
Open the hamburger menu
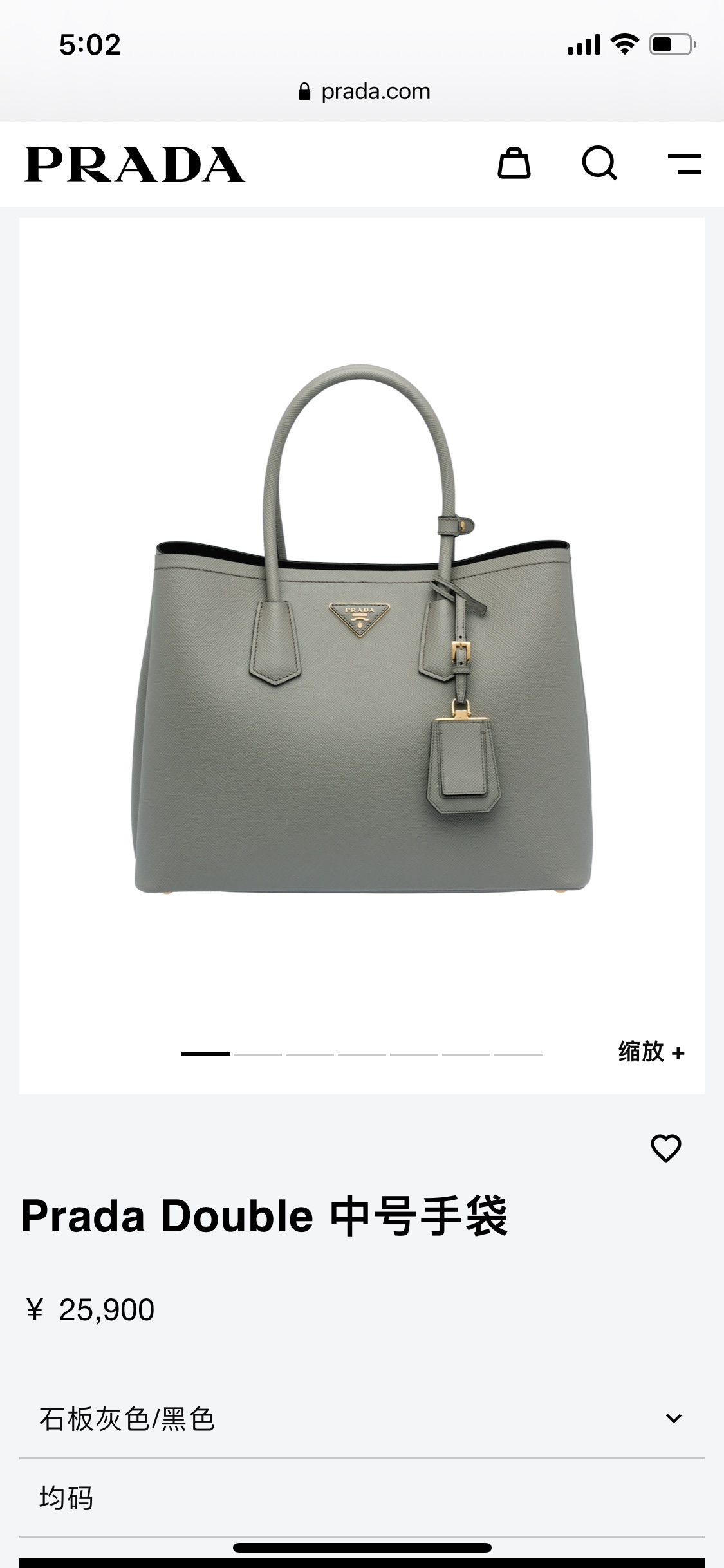pos(684,163)
